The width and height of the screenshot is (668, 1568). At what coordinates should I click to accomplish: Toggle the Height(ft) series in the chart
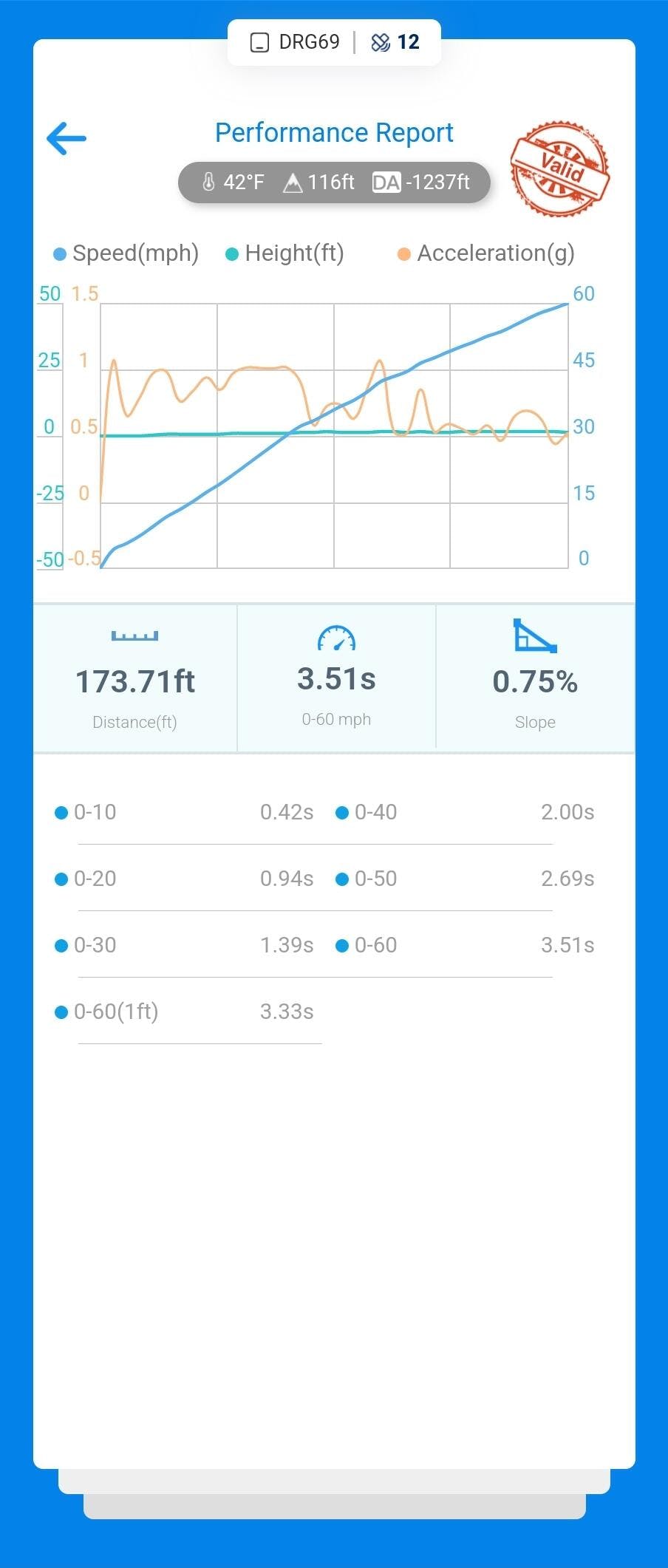point(285,253)
